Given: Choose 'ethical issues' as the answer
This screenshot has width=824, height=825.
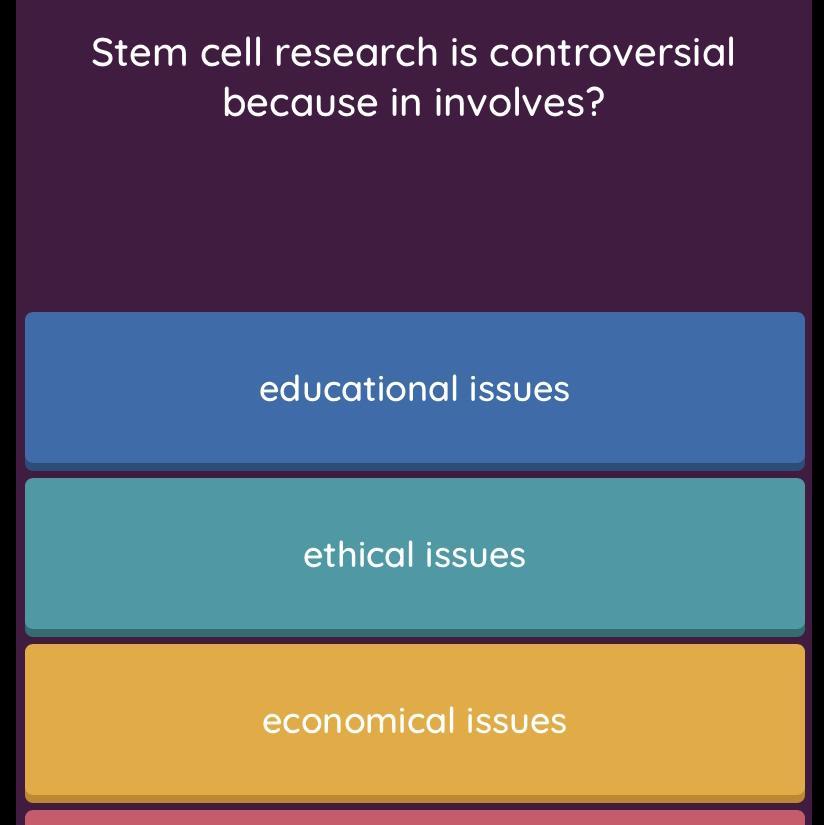Looking at the screenshot, I should click(x=414, y=554).
